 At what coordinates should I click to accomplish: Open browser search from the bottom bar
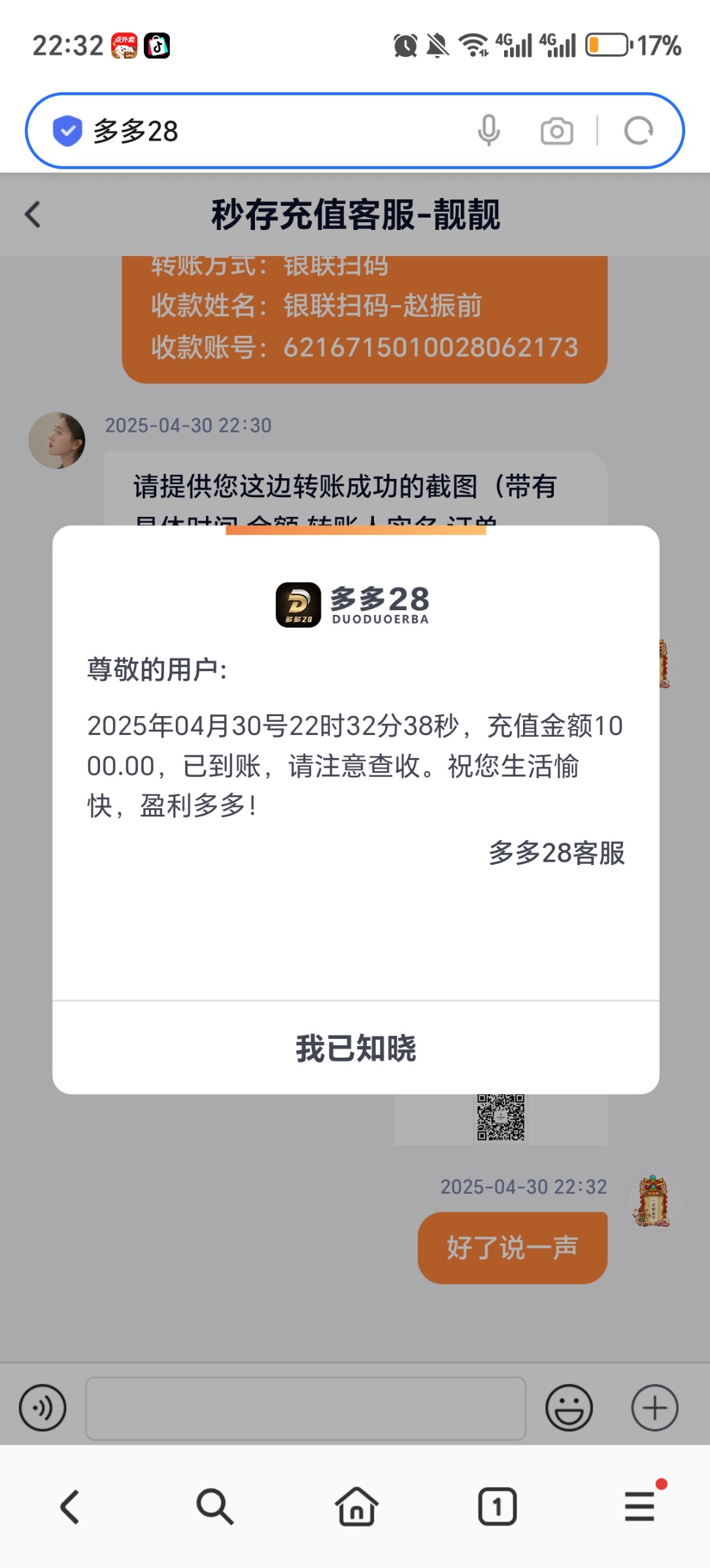point(214,1507)
